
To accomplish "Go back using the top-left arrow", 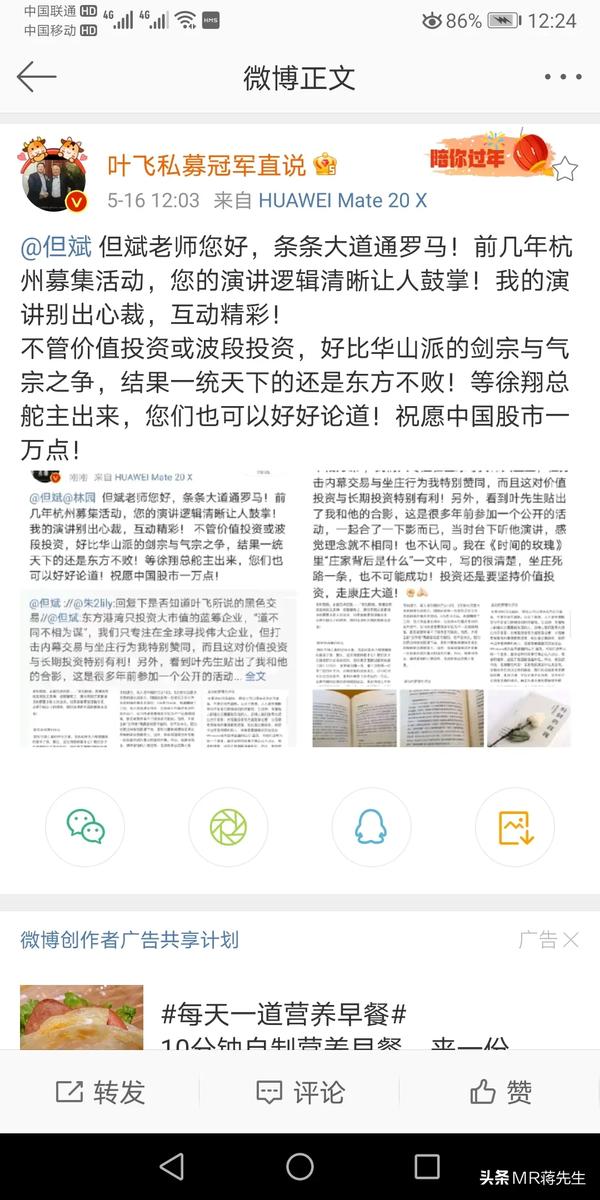I will click(x=36, y=77).
